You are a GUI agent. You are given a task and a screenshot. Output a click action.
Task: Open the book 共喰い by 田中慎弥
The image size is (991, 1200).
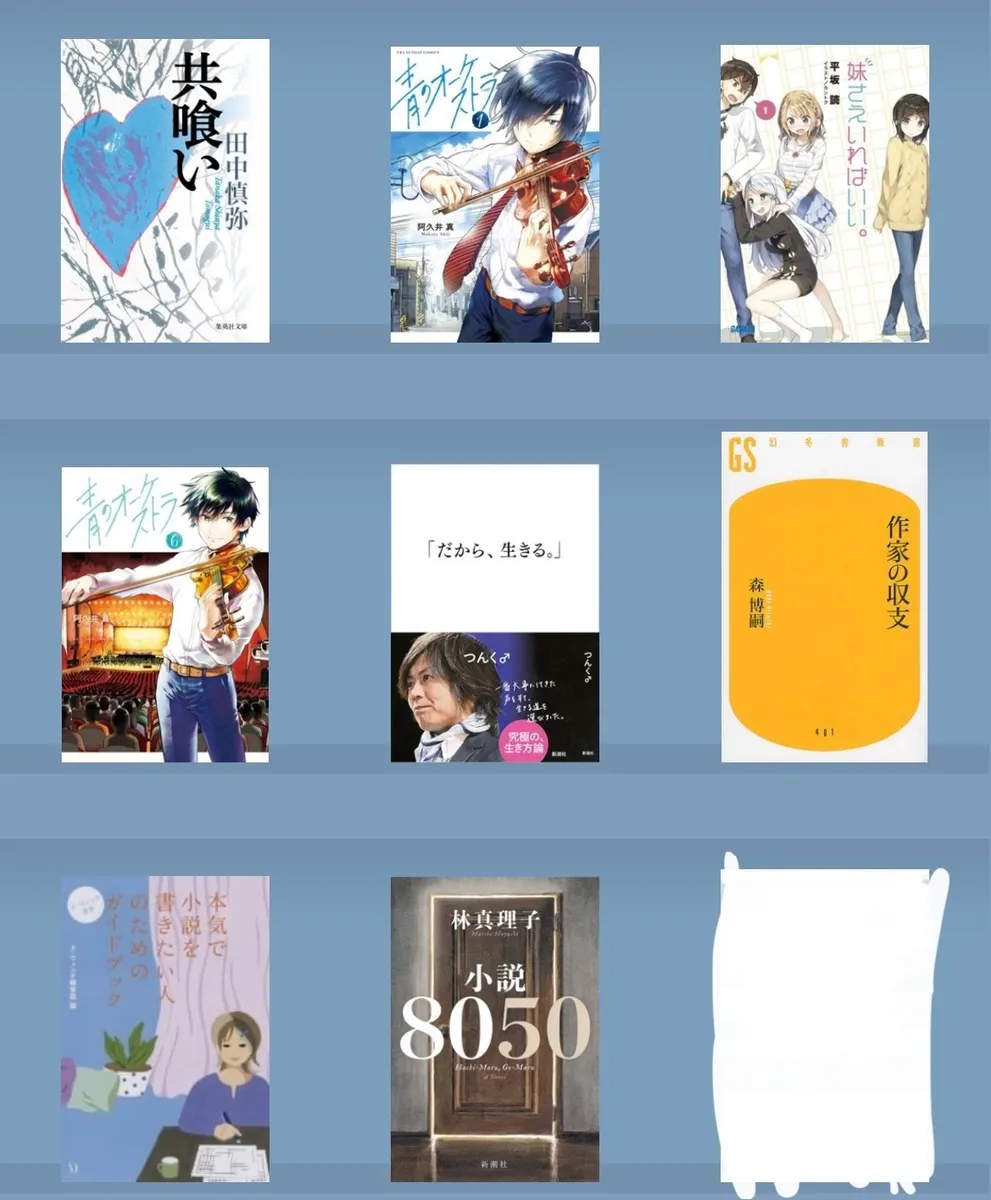click(x=165, y=191)
